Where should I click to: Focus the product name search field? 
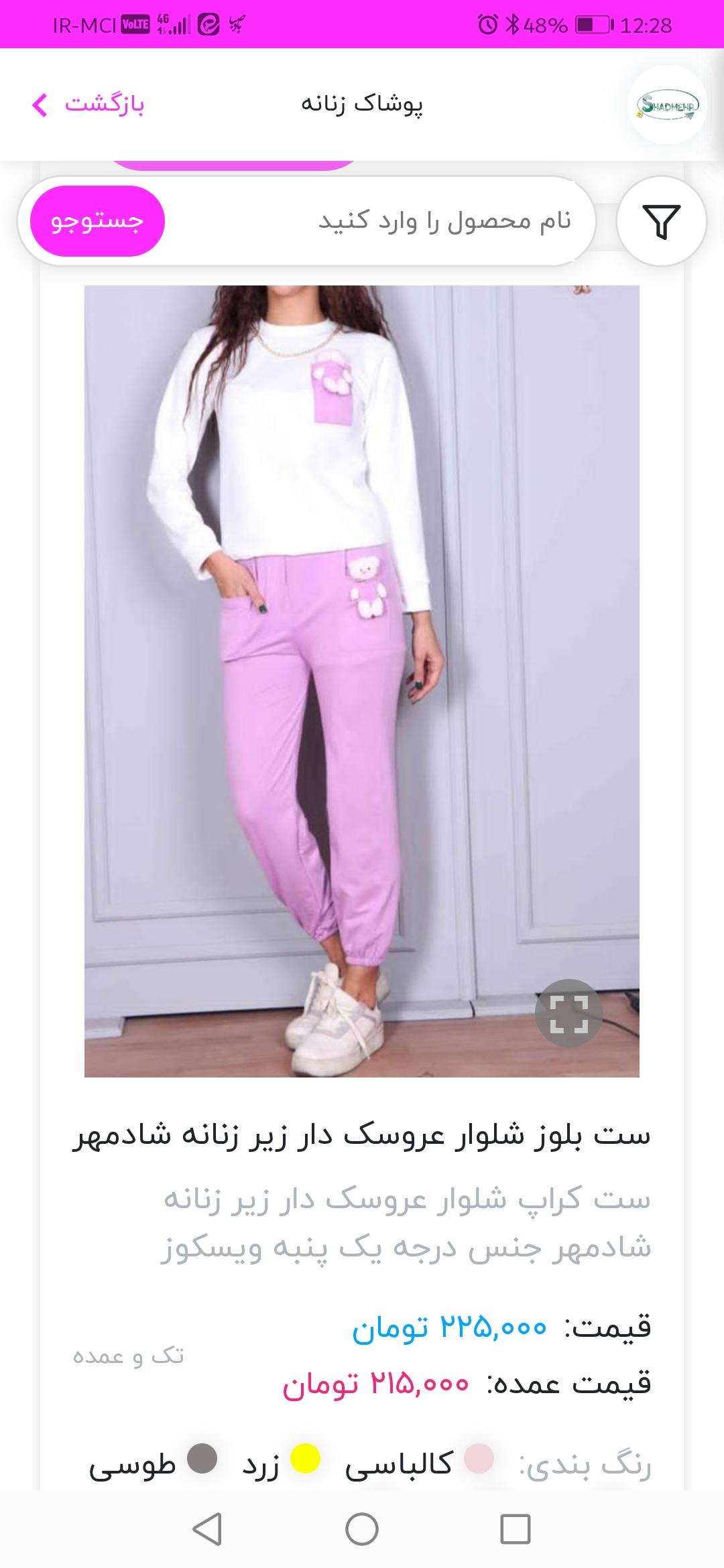[x=379, y=221]
